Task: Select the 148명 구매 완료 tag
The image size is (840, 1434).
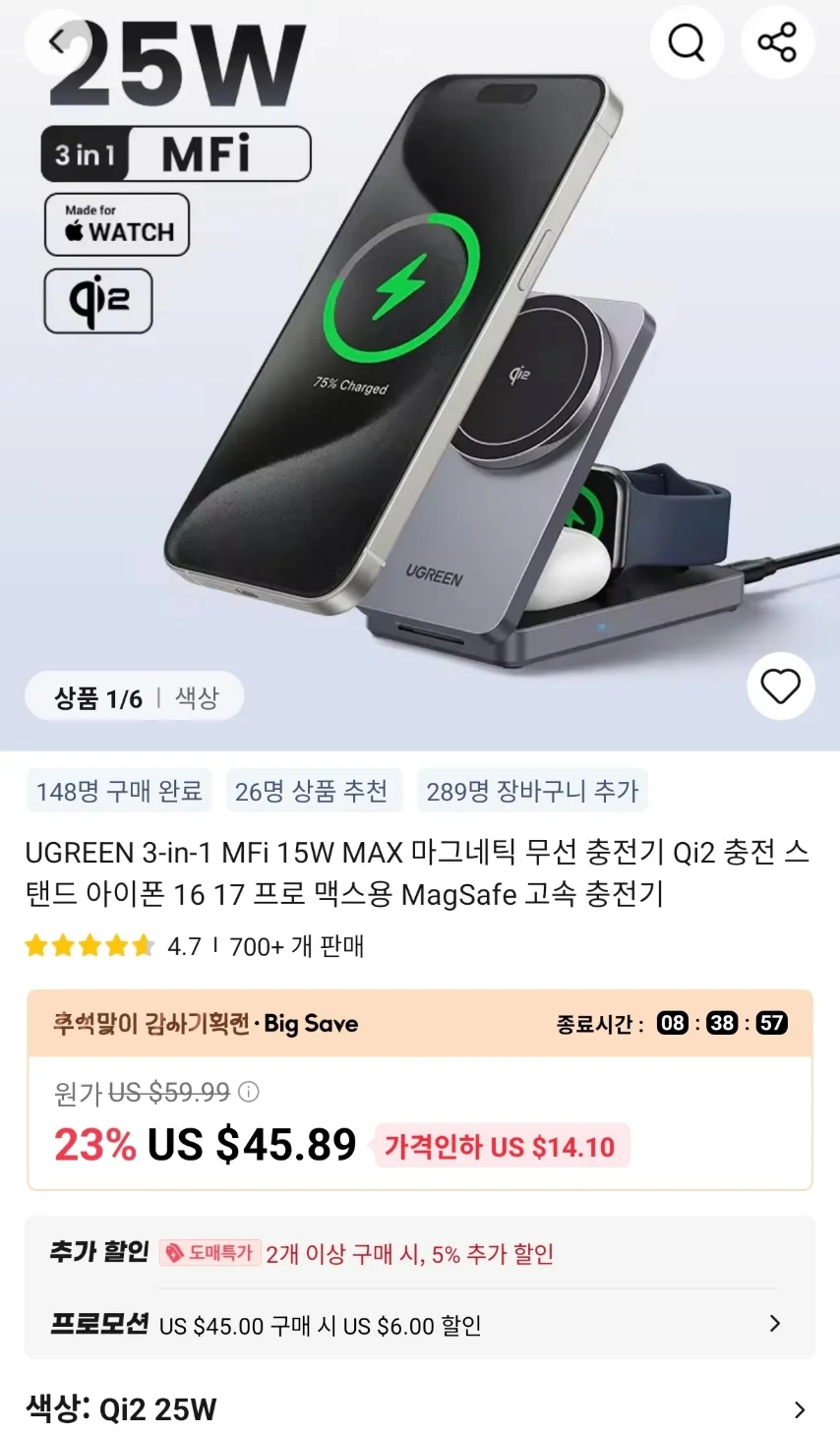Action: coord(118,790)
